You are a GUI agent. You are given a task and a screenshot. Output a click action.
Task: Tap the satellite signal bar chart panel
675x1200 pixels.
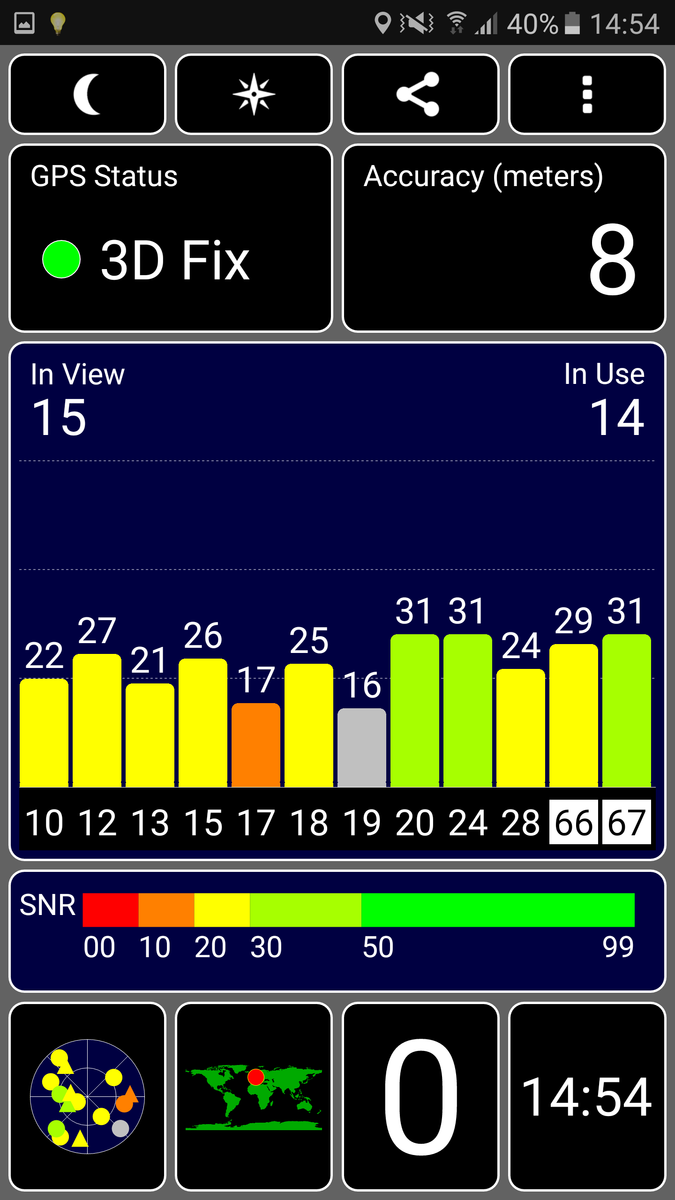(x=337, y=601)
